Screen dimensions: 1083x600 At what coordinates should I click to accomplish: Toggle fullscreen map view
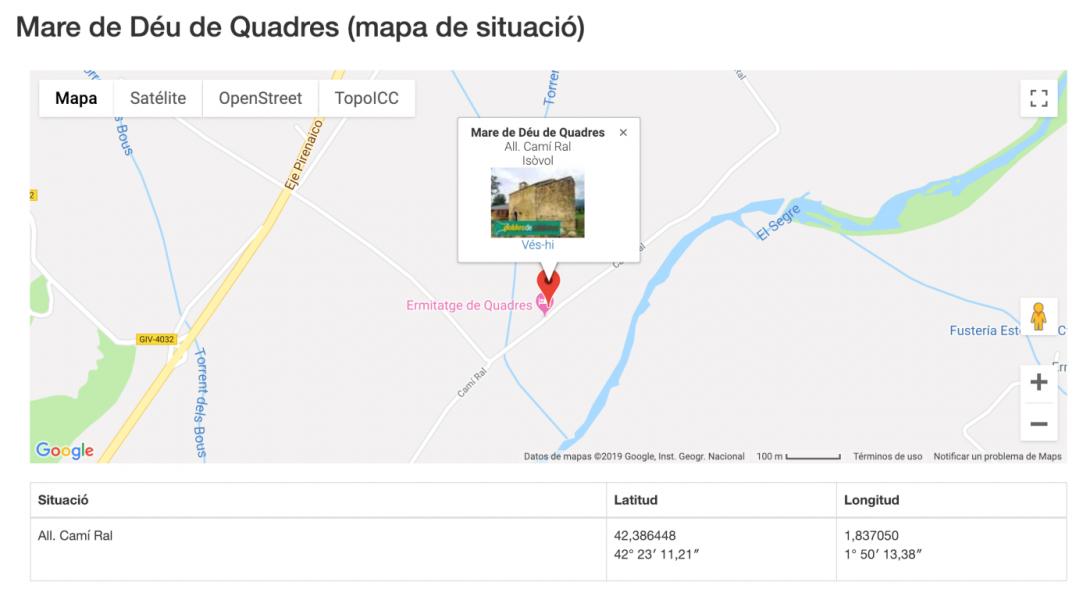(x=1038, y=98)
